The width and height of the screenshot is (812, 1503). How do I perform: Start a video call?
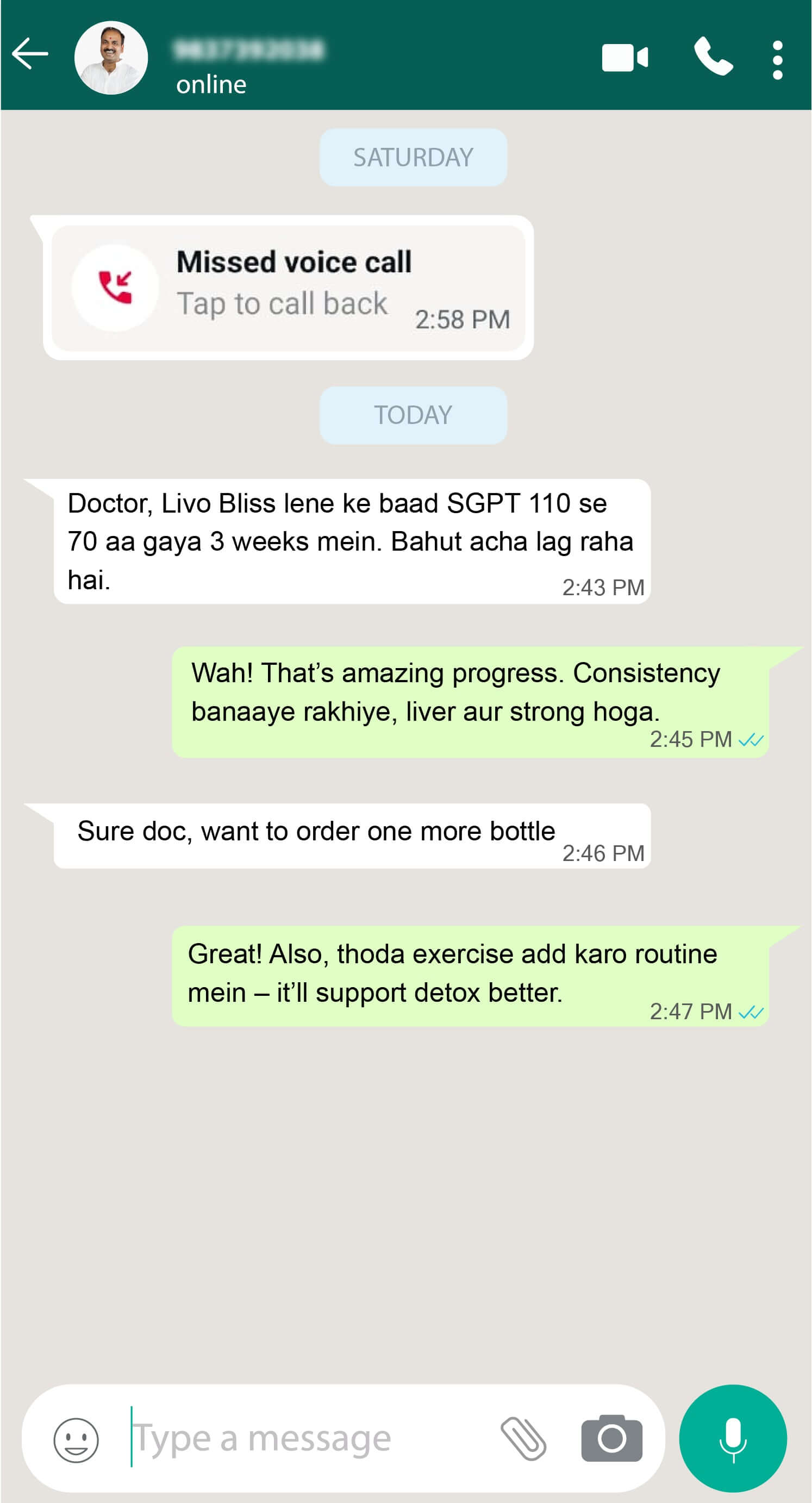(624, 58)
